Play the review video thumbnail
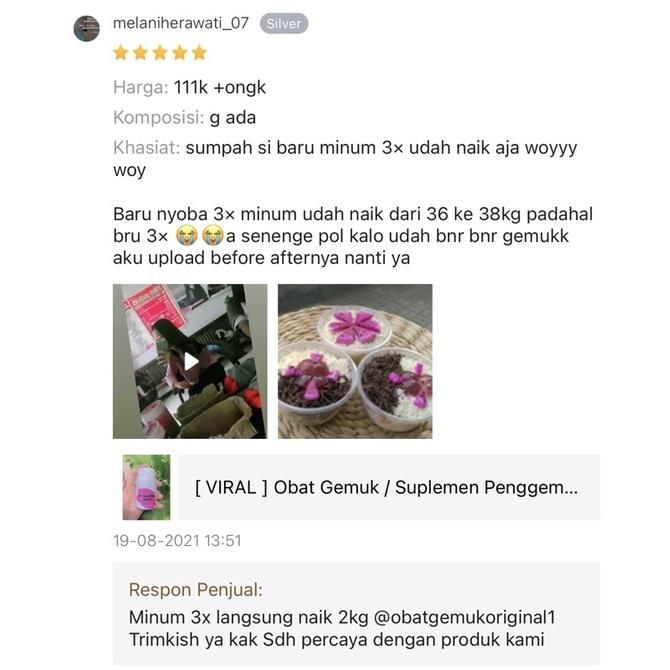This screenshot has width=670, height=670. 190,361
